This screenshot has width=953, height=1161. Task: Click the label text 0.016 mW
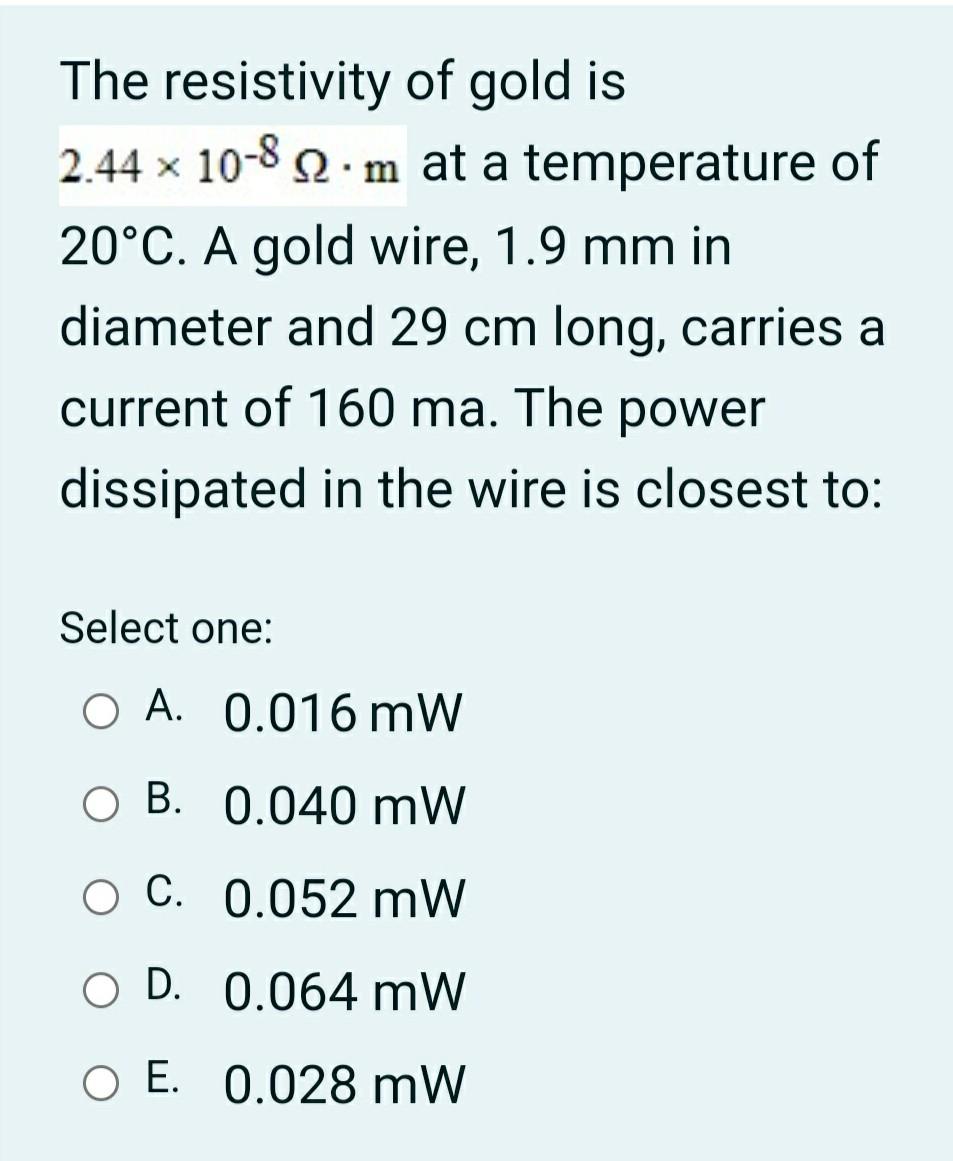[x=343, y=714]
